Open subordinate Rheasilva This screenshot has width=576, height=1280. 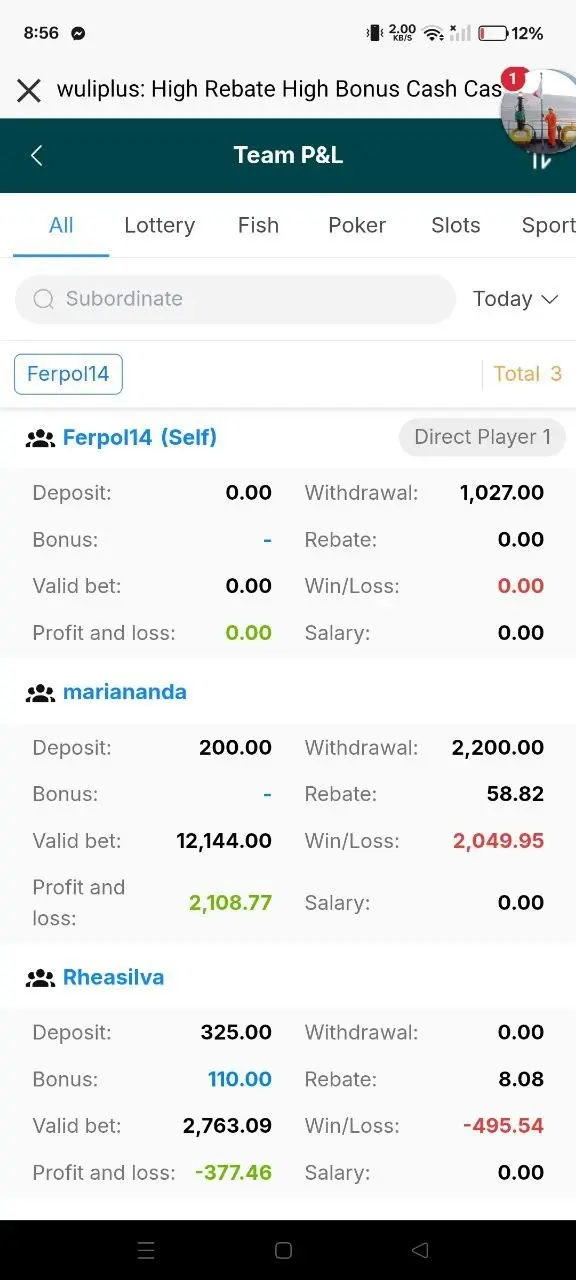point(113,977)
